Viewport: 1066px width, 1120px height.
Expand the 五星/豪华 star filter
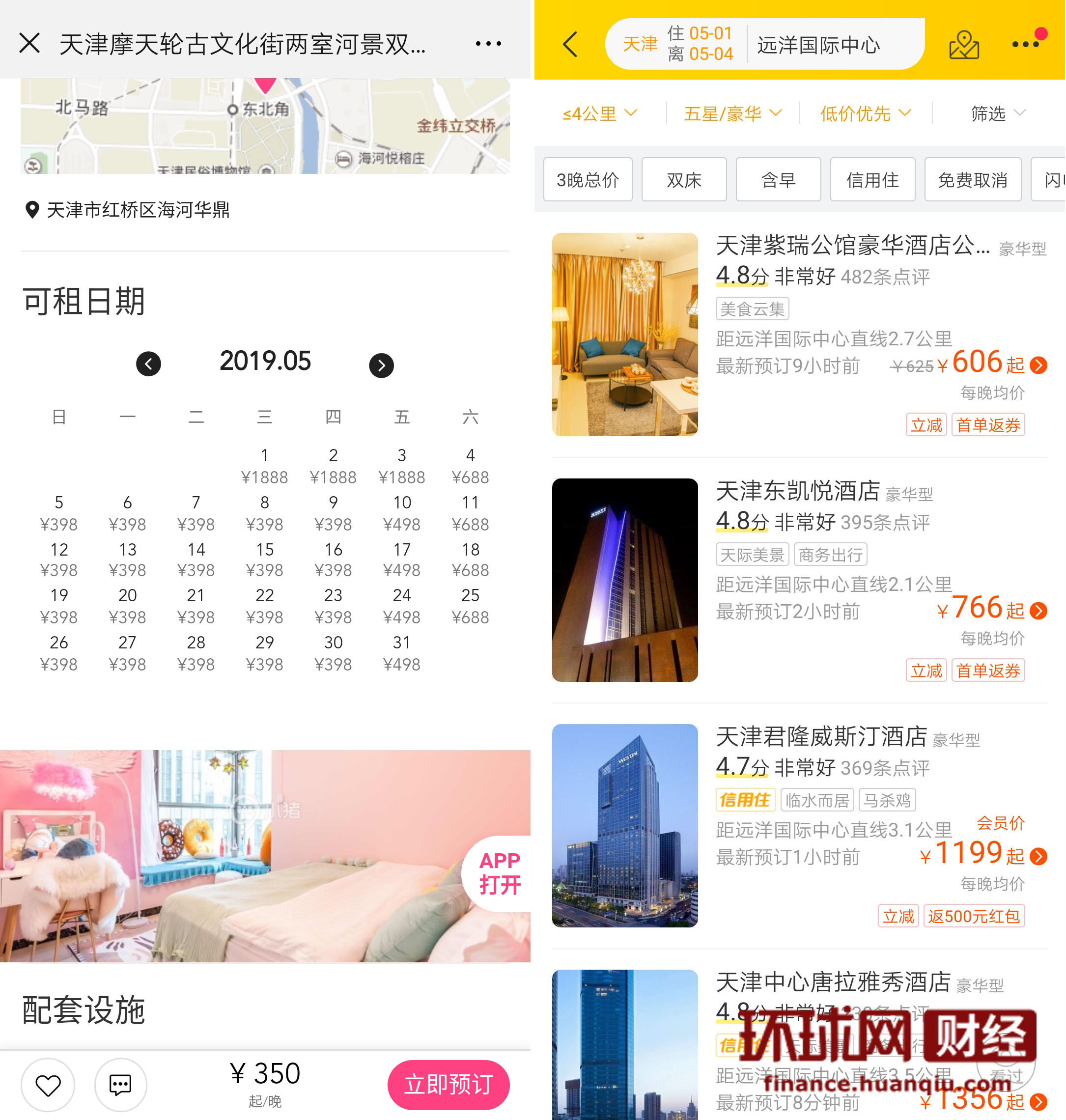tap(732, 113)
